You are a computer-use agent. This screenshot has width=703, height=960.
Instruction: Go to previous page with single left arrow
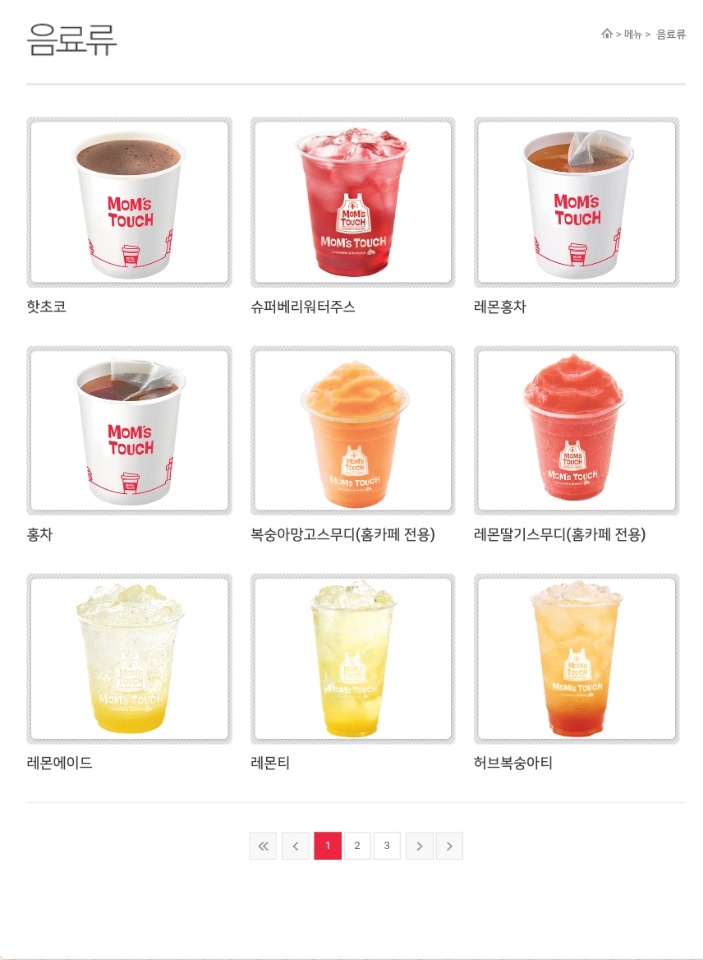pos(295,846)
